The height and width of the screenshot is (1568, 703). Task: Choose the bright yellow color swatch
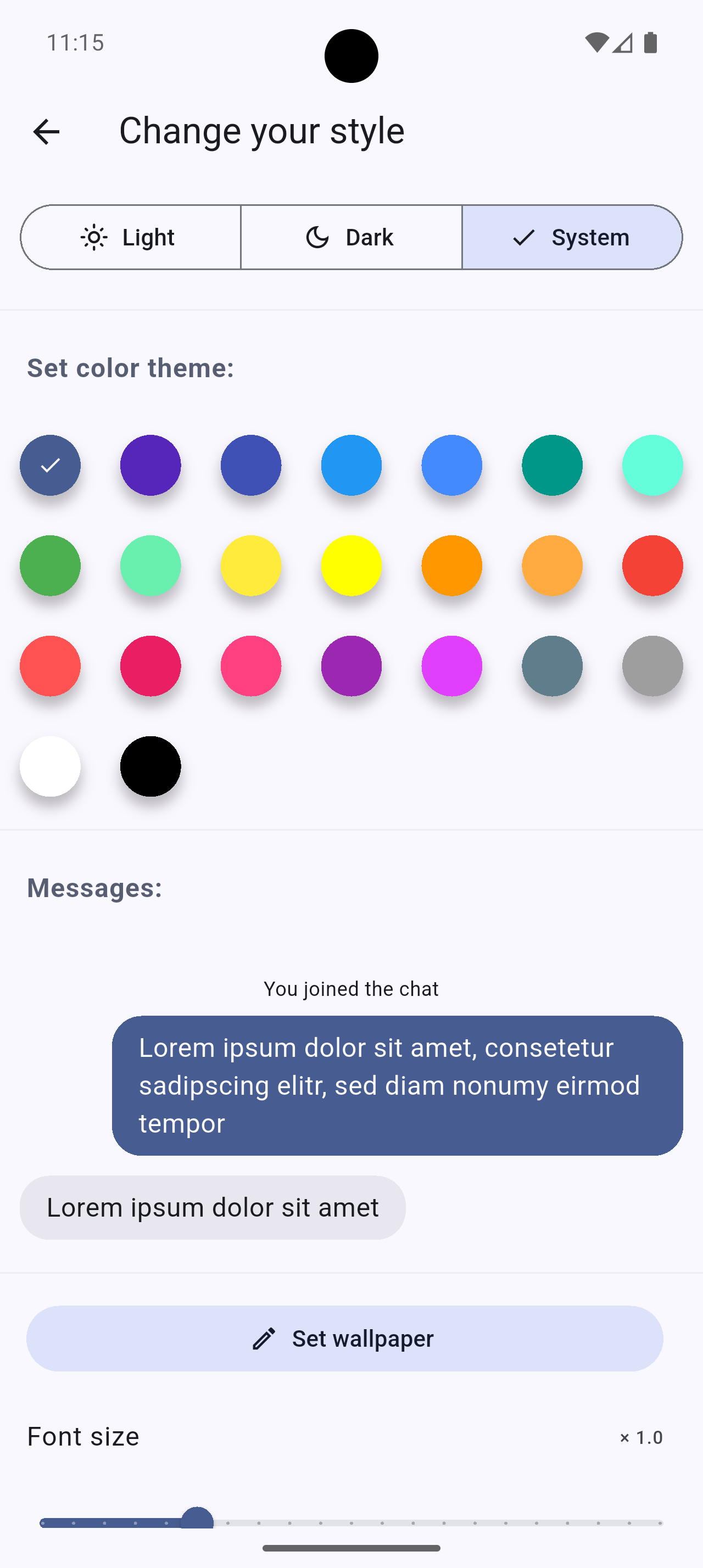click(x=351, y=566)
